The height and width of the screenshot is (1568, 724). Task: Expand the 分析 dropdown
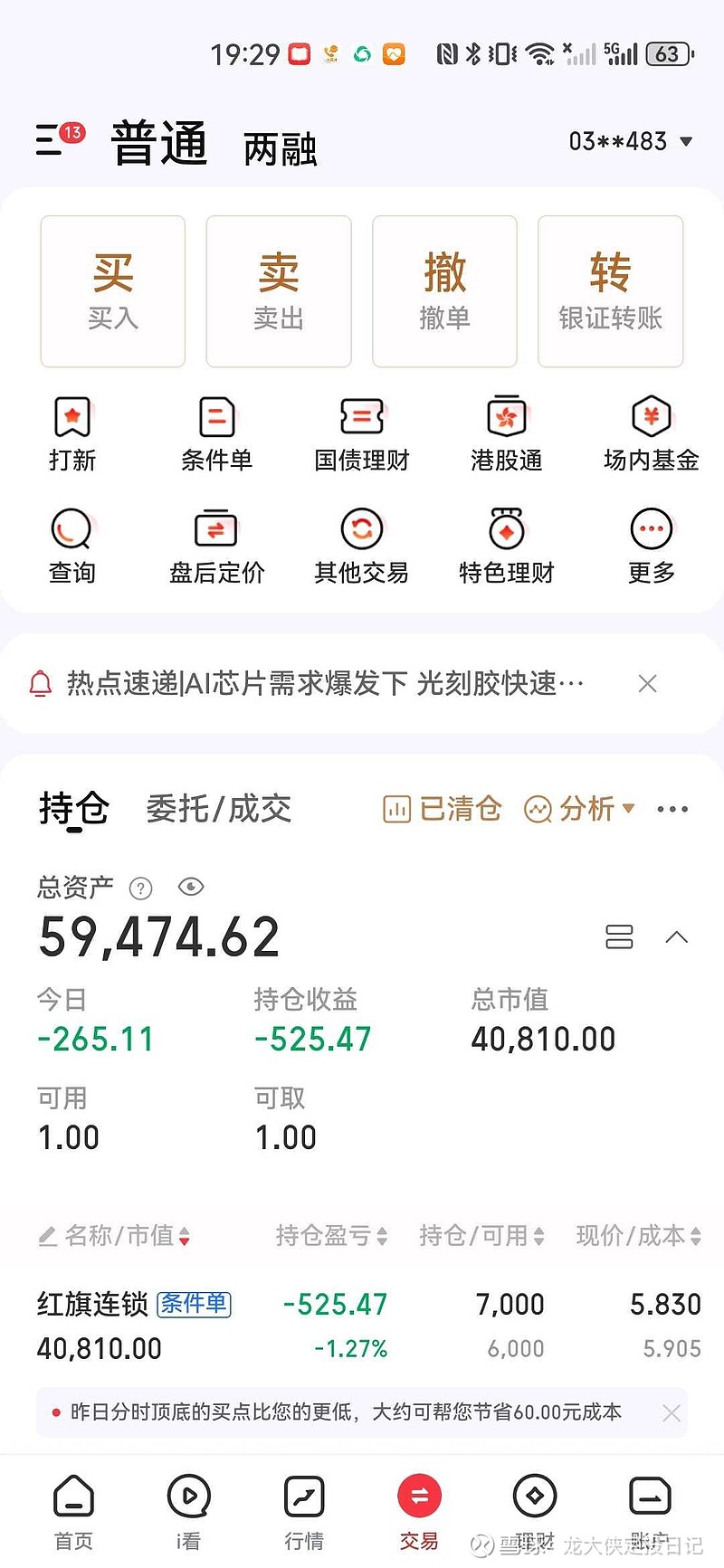pyautogui.click(x=580, y=809)
